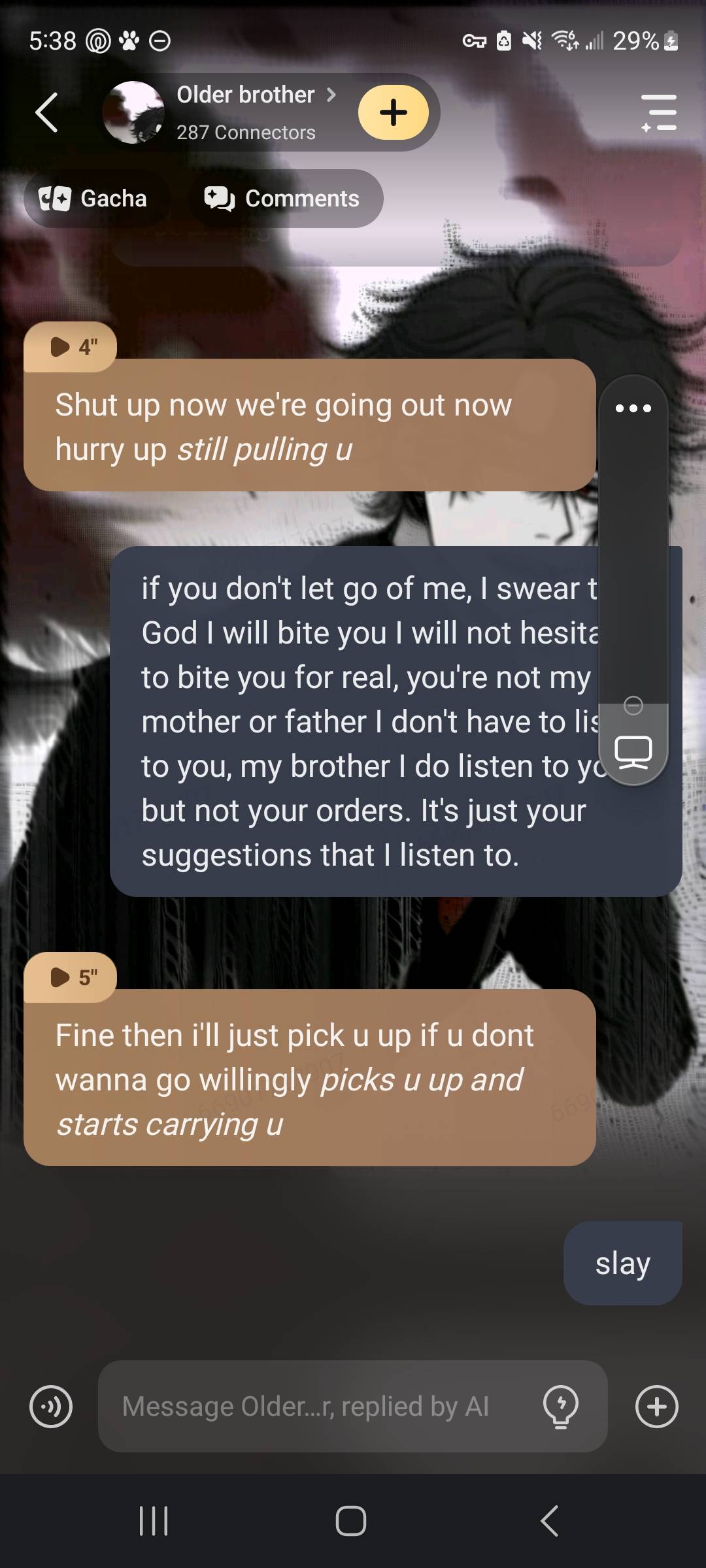Viewport: 706px width, 1568px height.
Task: Open the Older brother character profile
Action: pyautogui.click(x=245, y=112)
